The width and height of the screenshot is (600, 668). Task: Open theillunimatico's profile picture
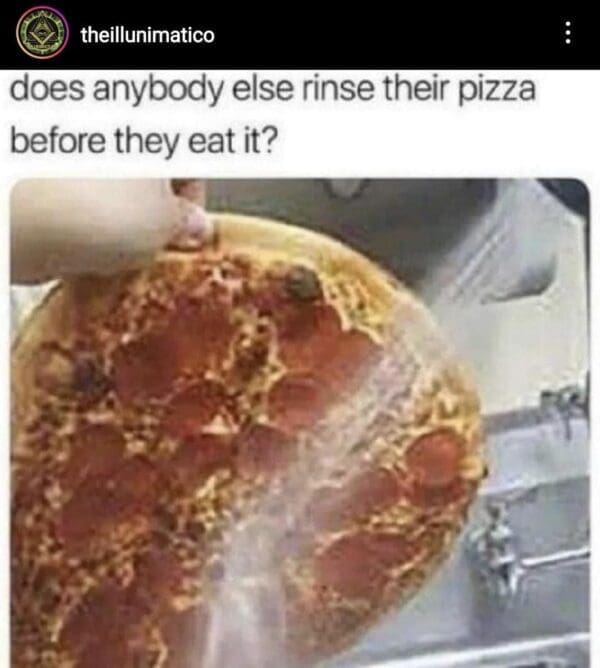coord(41,33)
